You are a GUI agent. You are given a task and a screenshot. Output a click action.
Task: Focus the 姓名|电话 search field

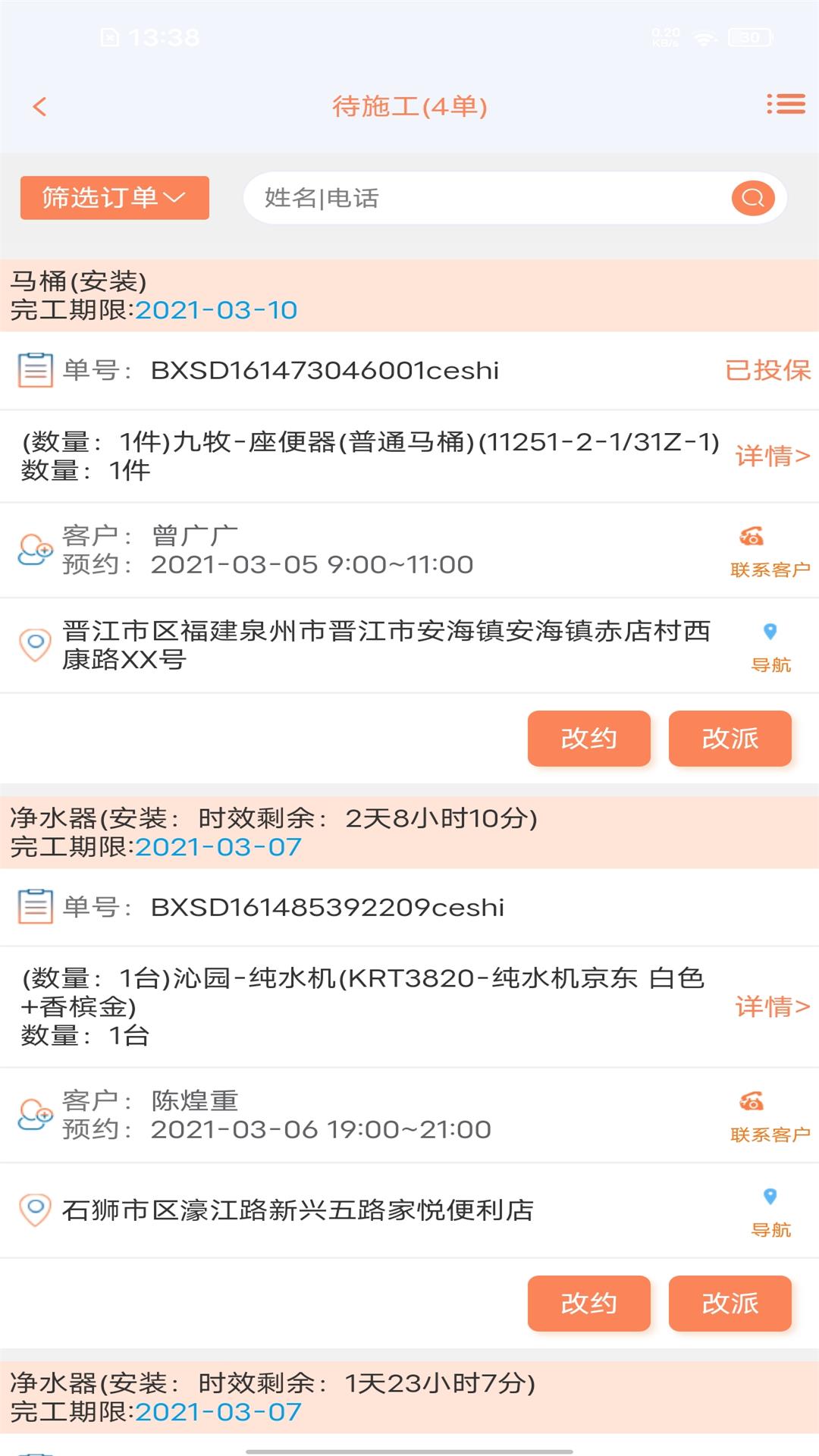tap(485, 198)
